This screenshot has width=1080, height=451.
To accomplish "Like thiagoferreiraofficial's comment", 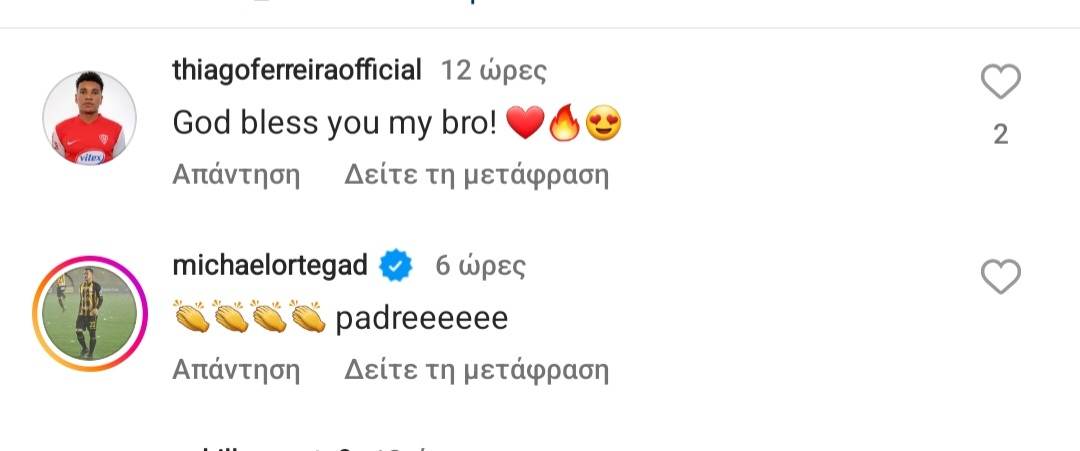I will coord(1000,82).
